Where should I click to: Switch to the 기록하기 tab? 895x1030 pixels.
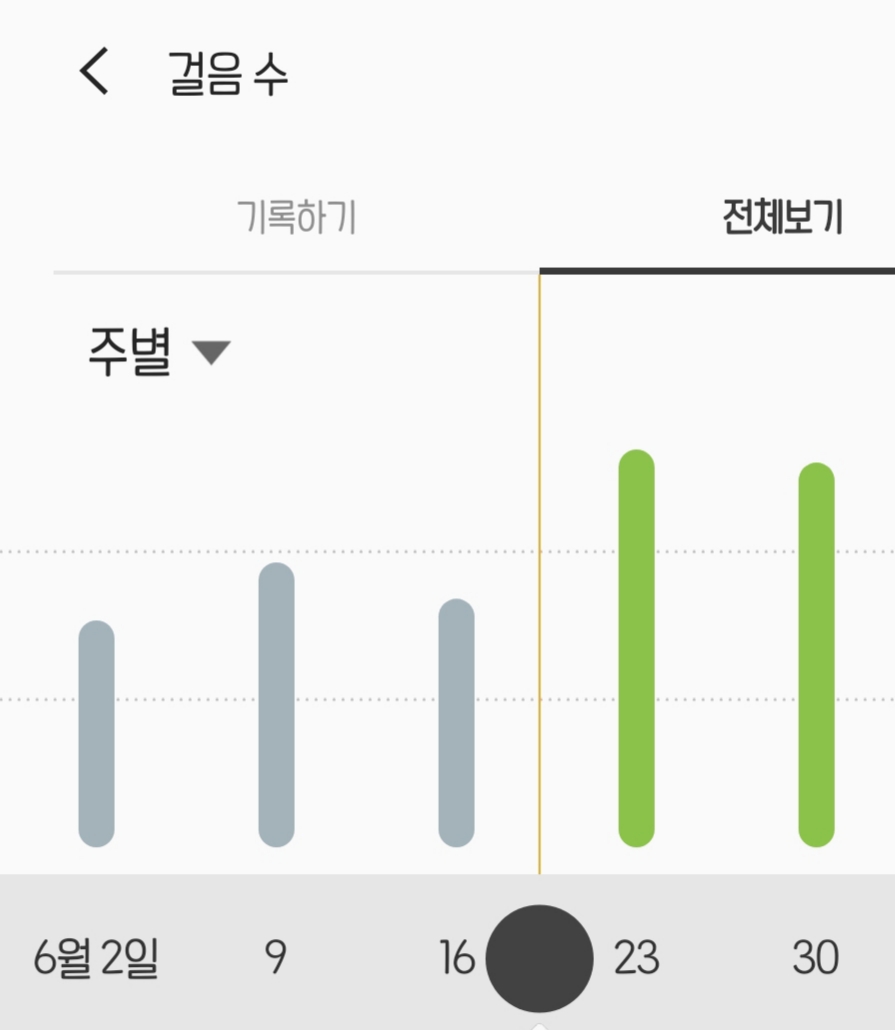pyautogui.click(x=296, y=217)
